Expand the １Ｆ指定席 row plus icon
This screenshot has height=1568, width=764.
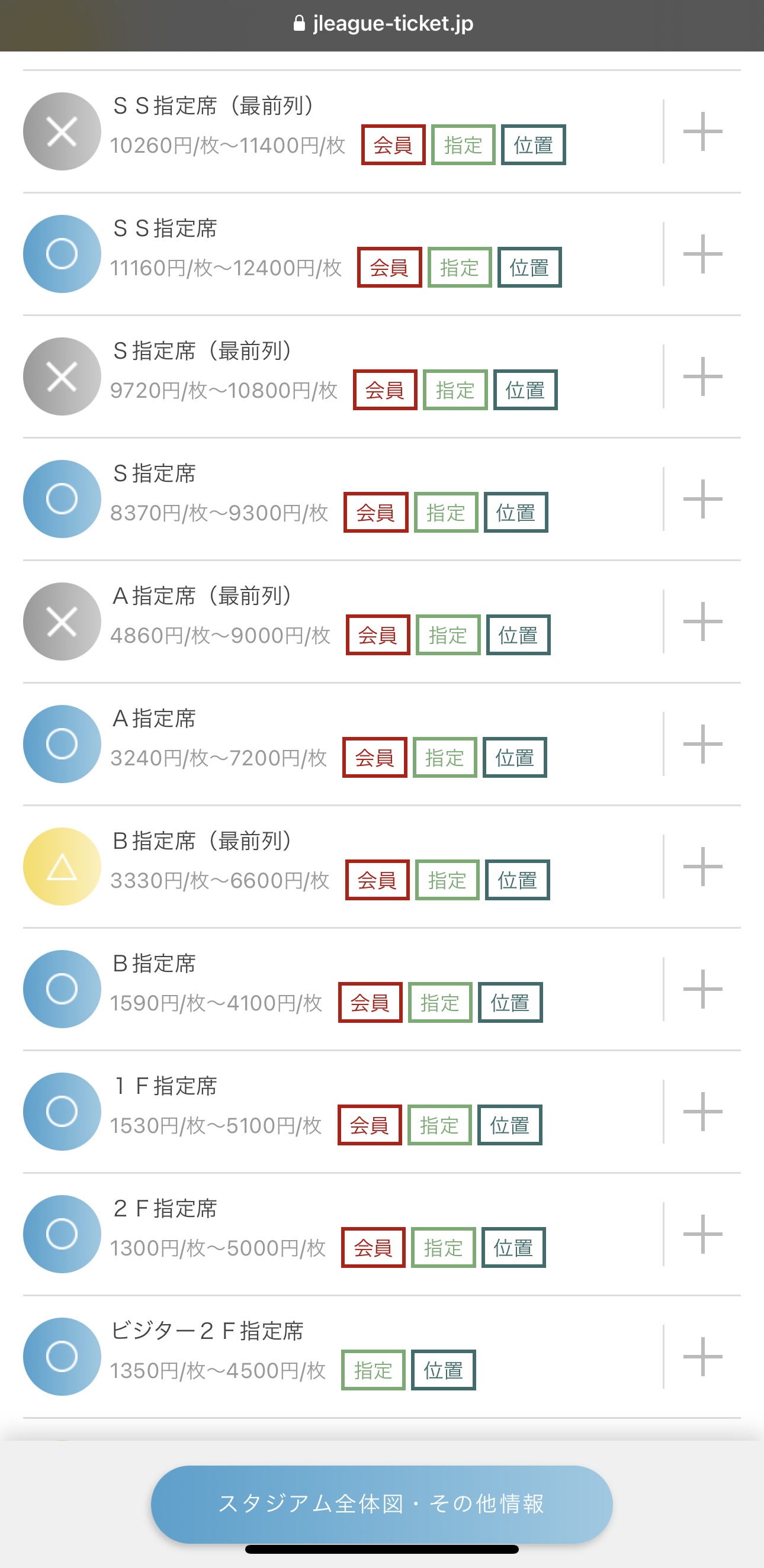click(702, 1112)
